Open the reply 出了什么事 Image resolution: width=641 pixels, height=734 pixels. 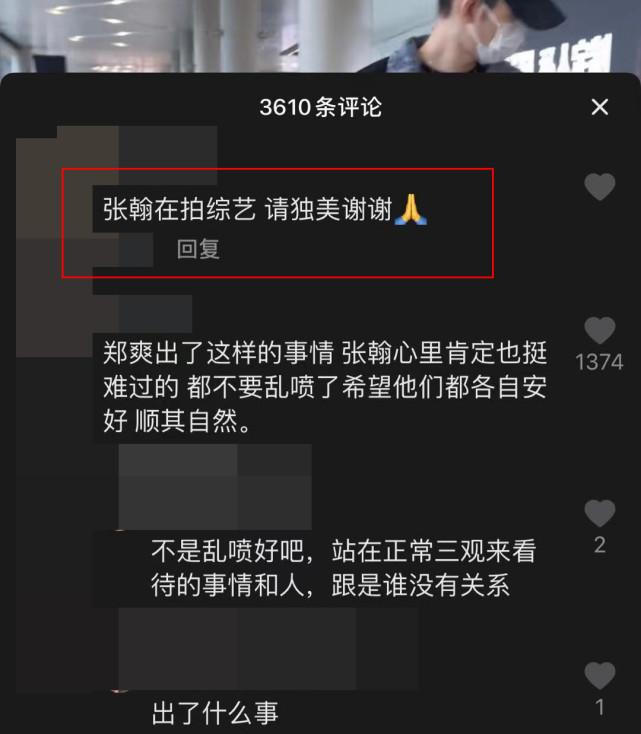coord(215,713)
